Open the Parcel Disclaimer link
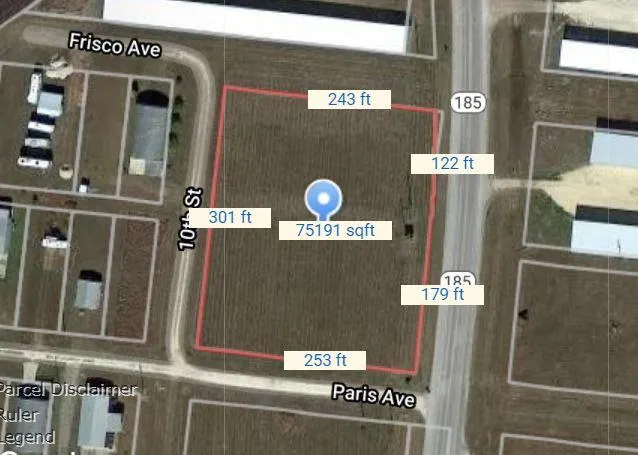Screen dimensions: 638x455 [67, 389]
